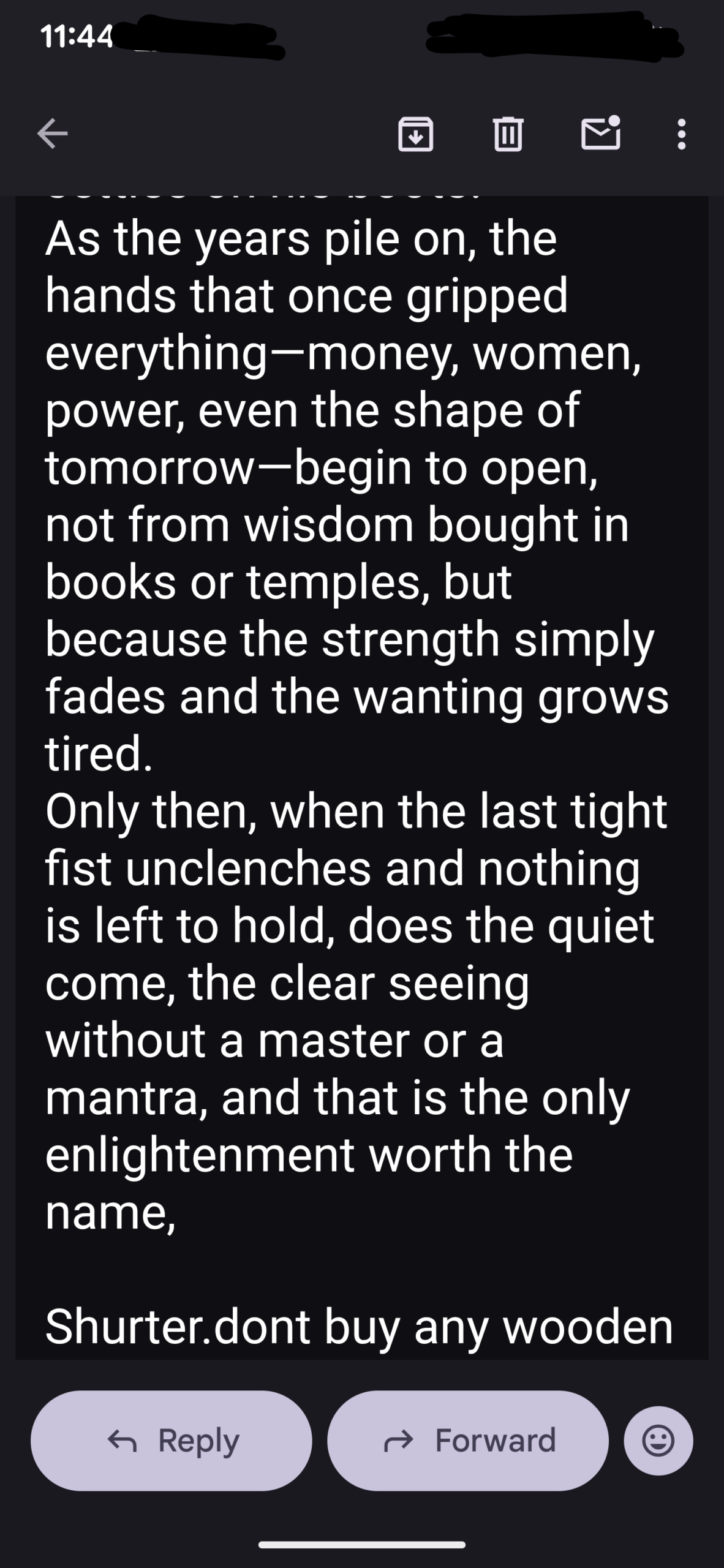Viewport: 724px width, 1568px height.
Task: Add an emoji reaction
Action: point(658,1441)
